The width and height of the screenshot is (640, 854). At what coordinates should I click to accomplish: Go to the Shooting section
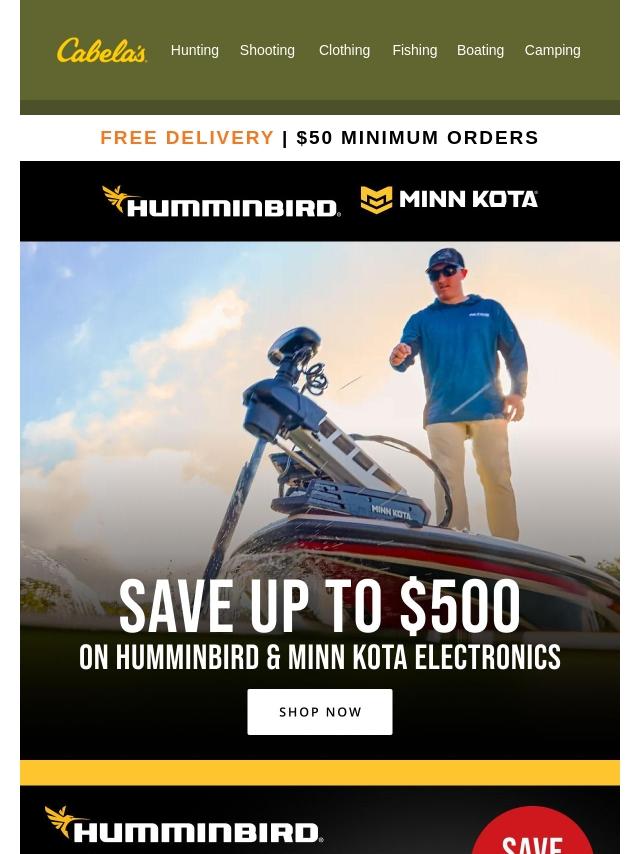click(267, 50)
